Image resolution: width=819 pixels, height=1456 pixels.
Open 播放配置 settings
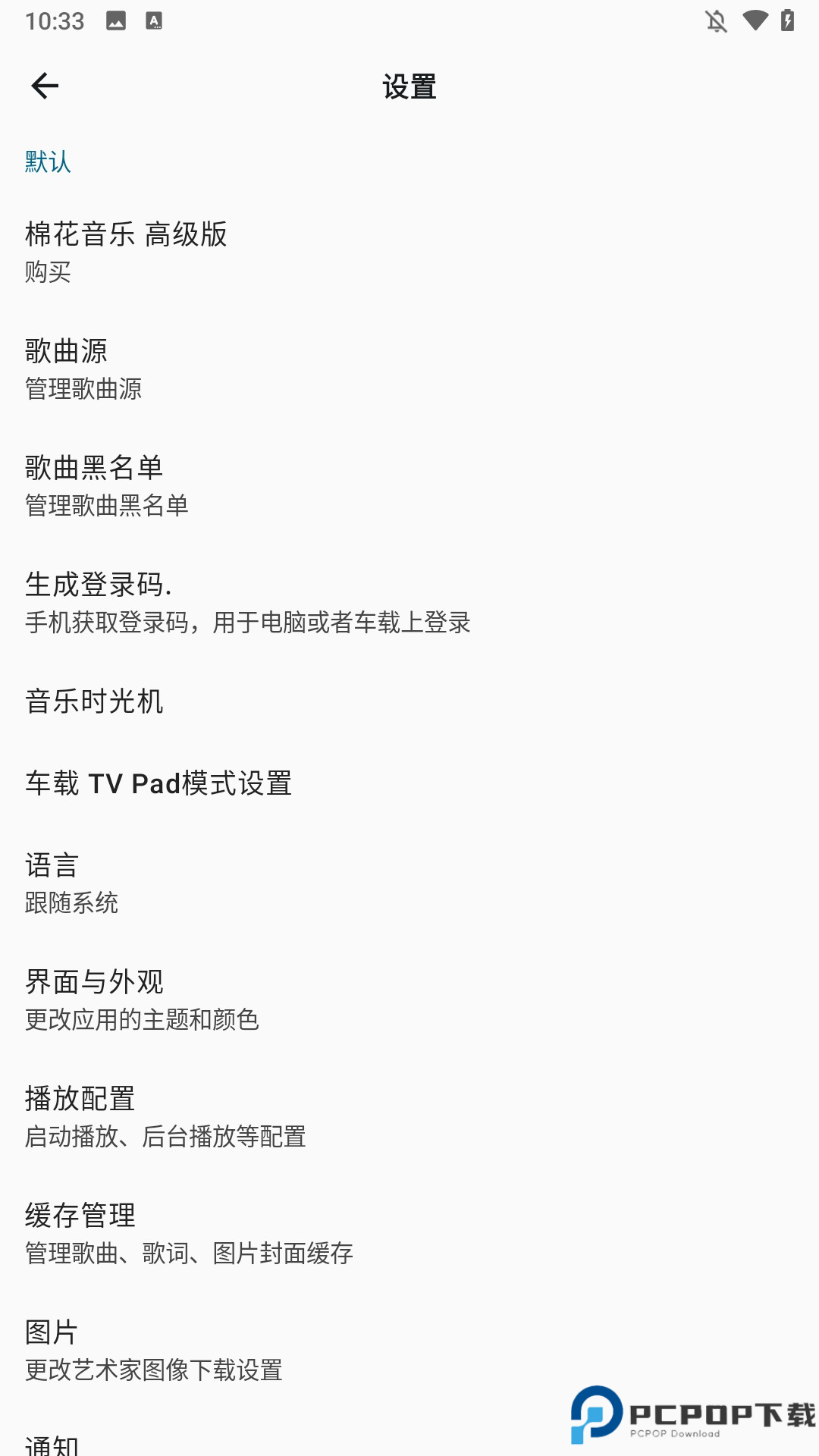coord(165,1116)
